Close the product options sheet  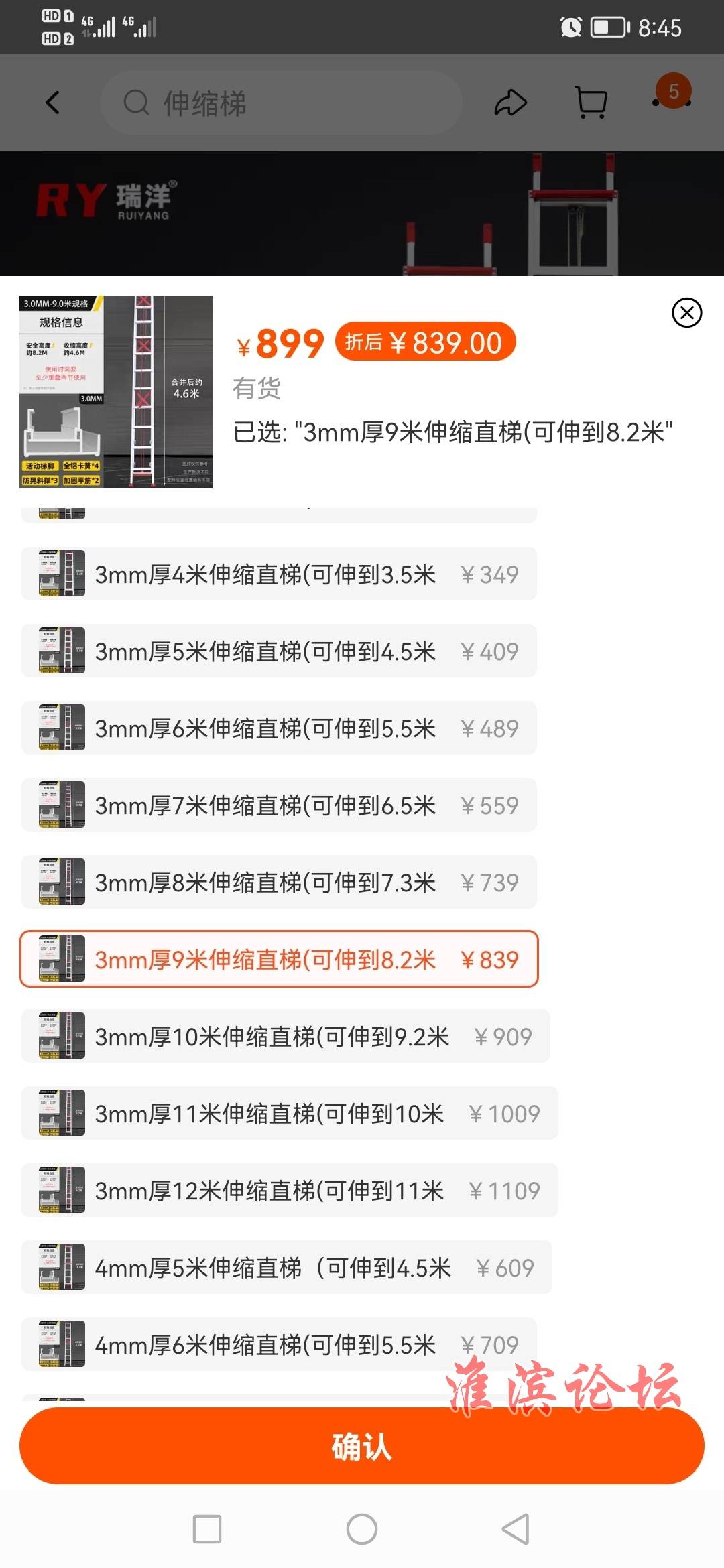[686, 313]
